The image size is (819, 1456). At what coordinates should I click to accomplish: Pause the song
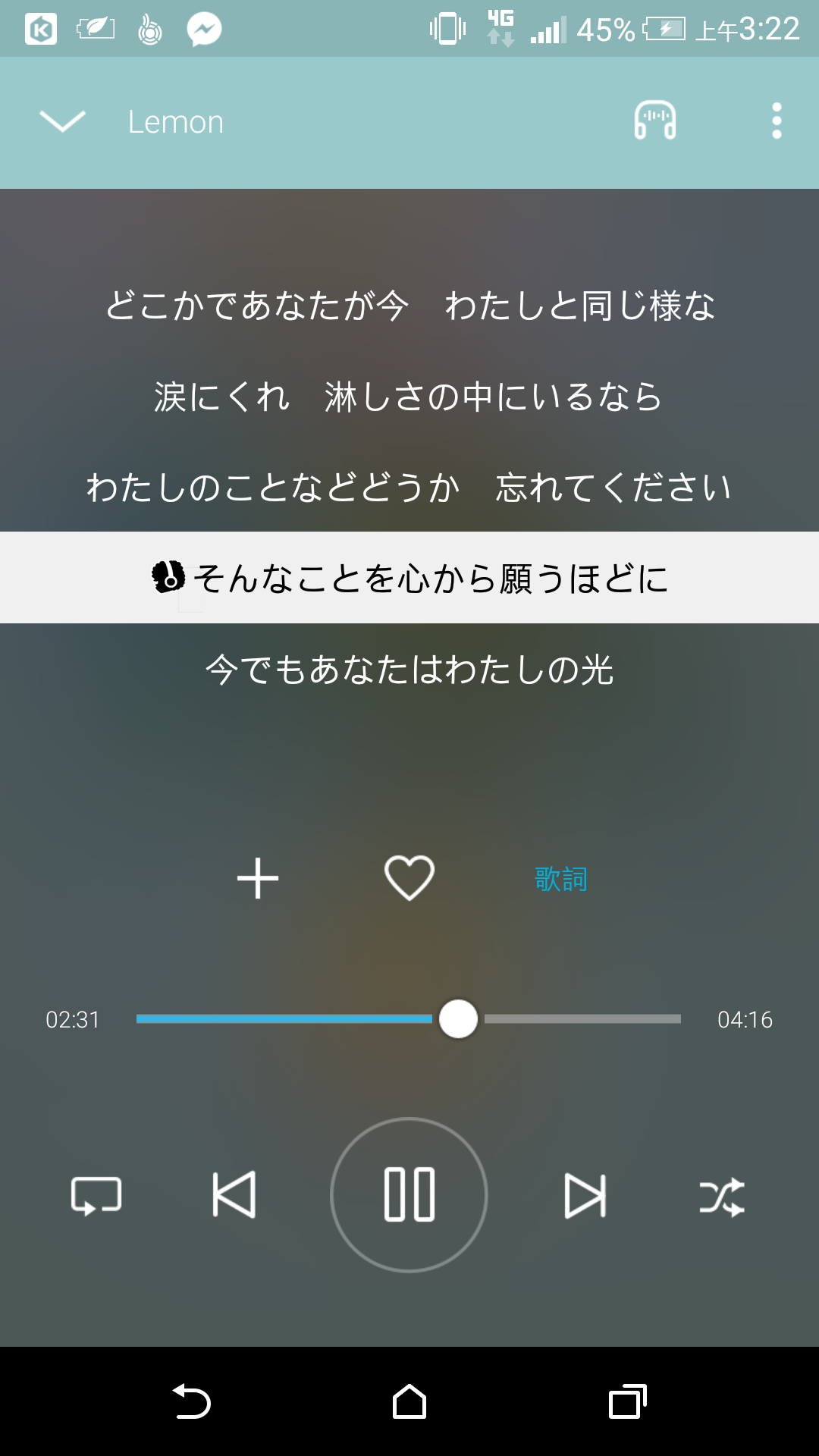point(409,1194)
